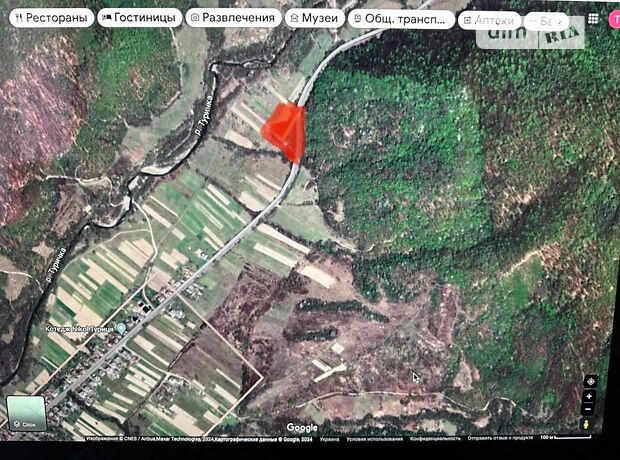The width and height of the screenshot is (620, 460).
Task: Tap the Музеи category chip
Action: (314, 18)
